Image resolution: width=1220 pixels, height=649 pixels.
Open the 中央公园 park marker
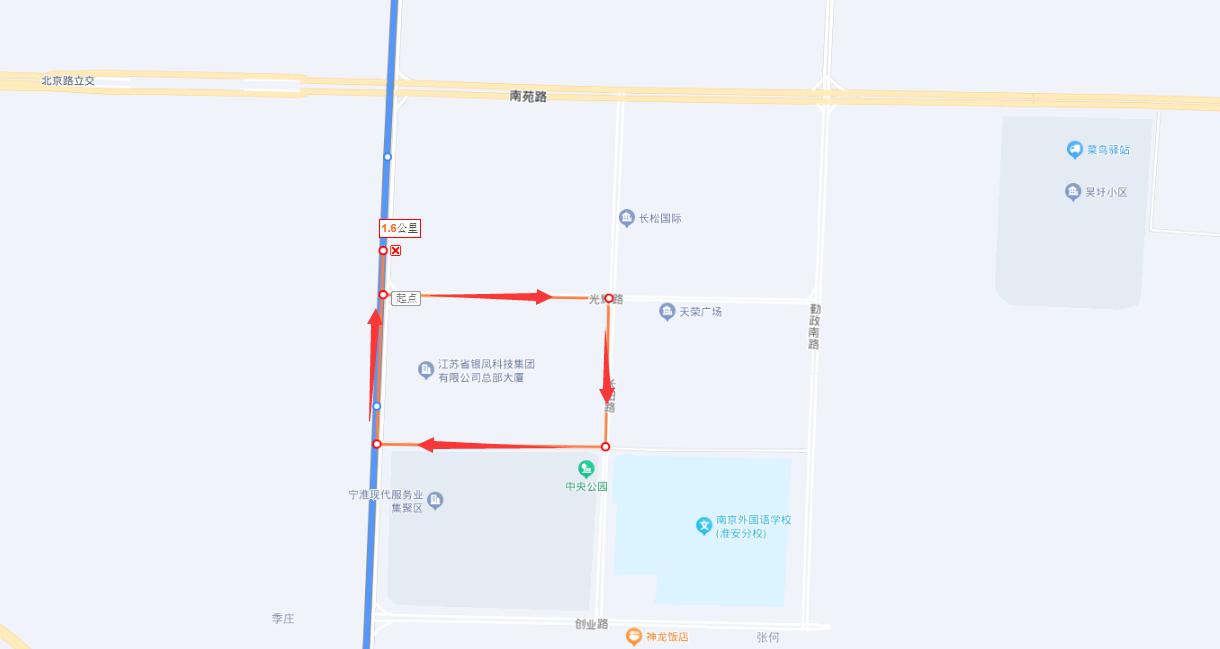click(586, 468)
